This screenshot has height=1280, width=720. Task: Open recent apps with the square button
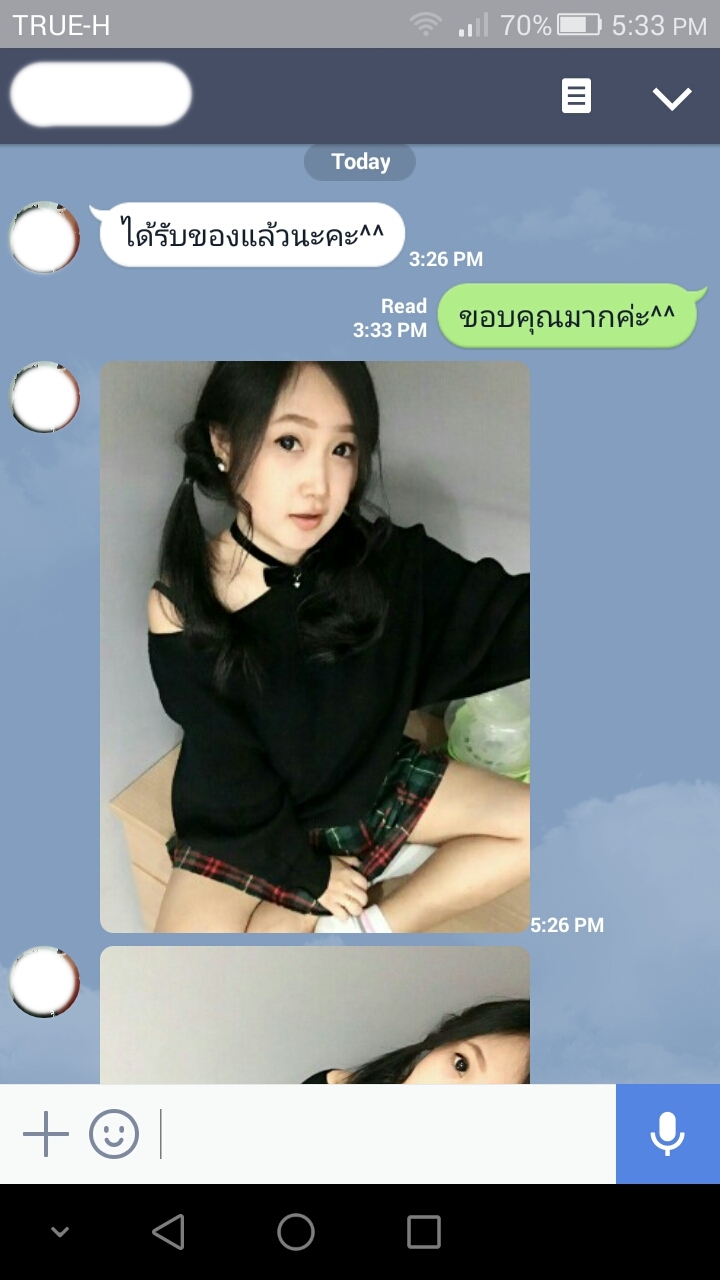pos(424,1231)
